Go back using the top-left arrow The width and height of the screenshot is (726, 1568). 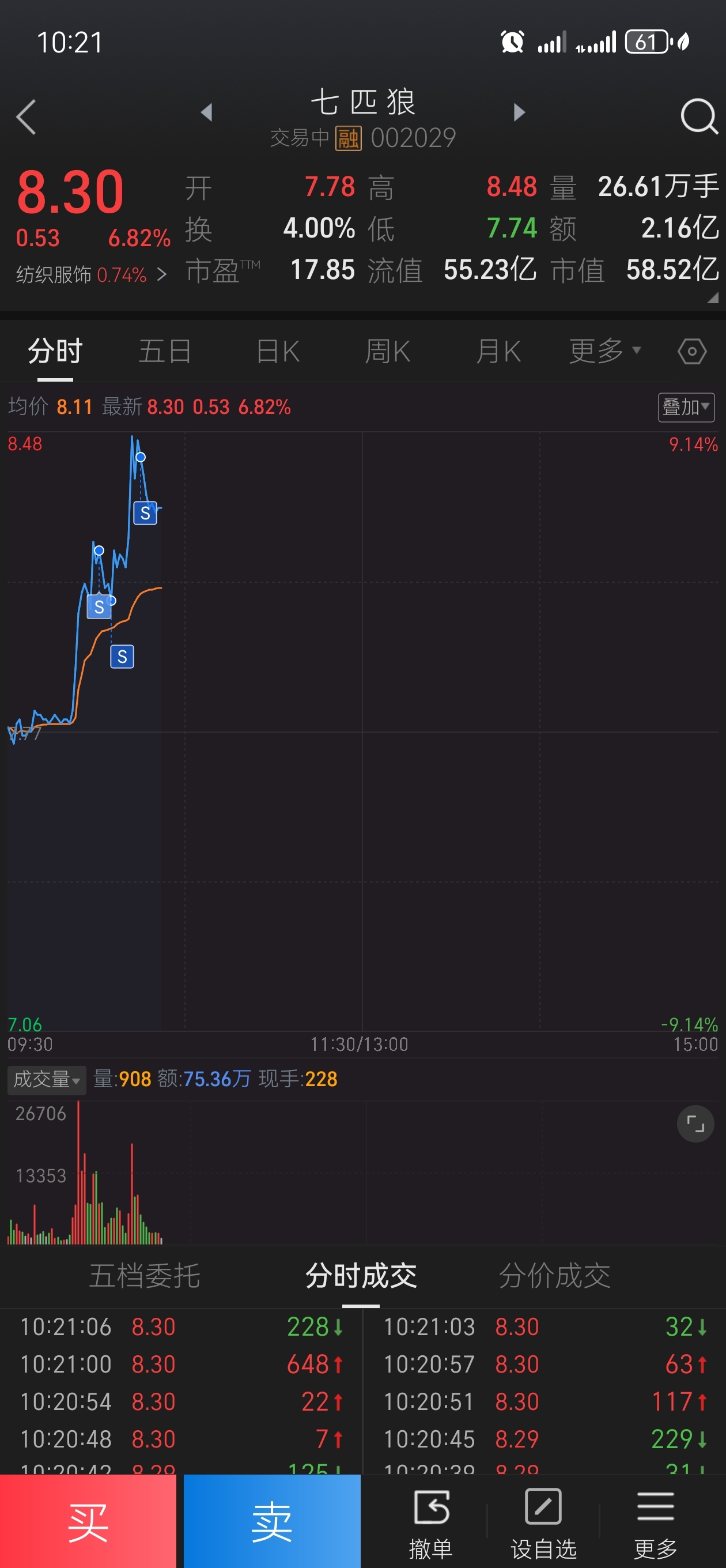26,116
